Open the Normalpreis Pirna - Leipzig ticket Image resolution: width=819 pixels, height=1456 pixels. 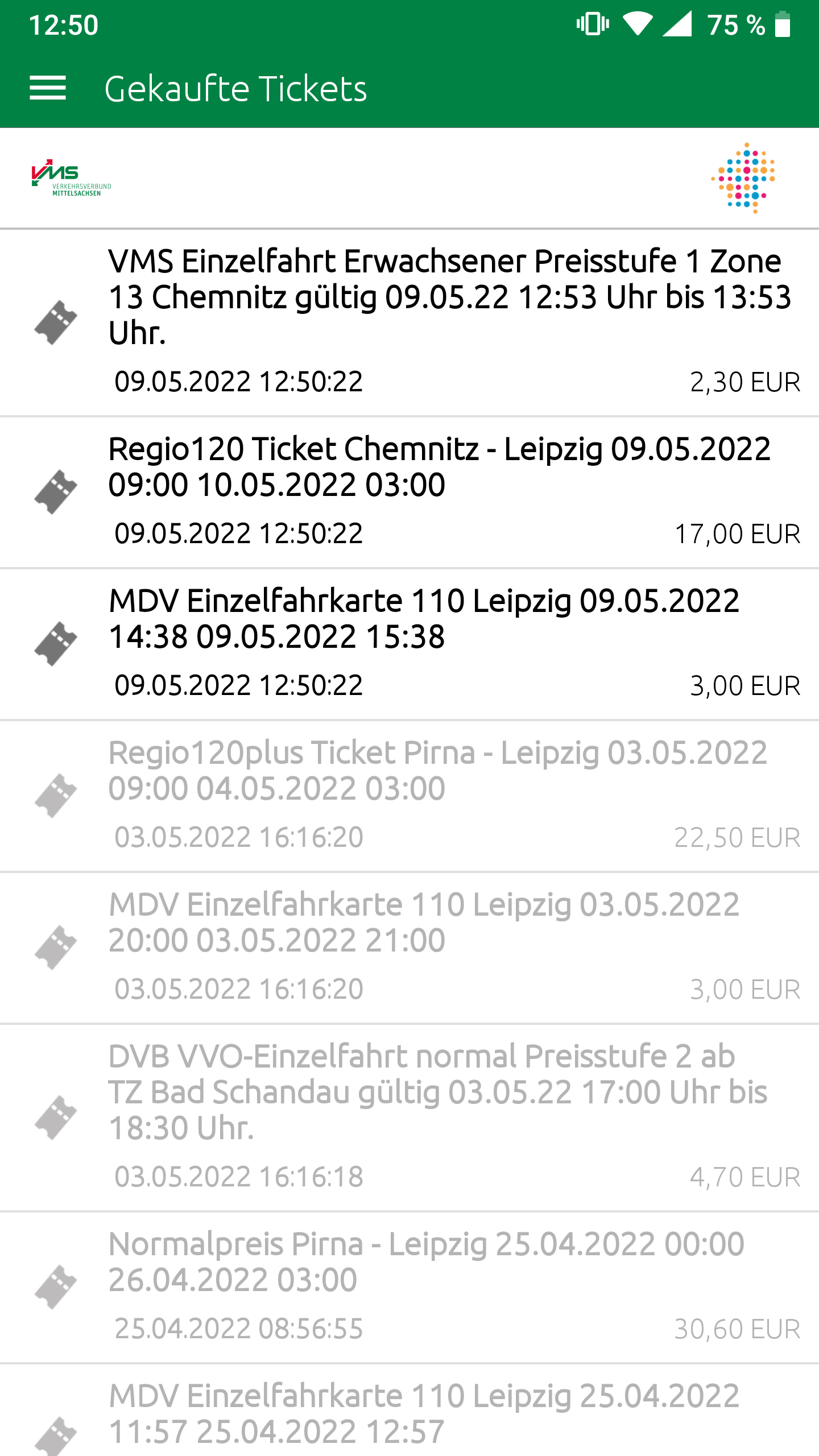coord(409,1288)
